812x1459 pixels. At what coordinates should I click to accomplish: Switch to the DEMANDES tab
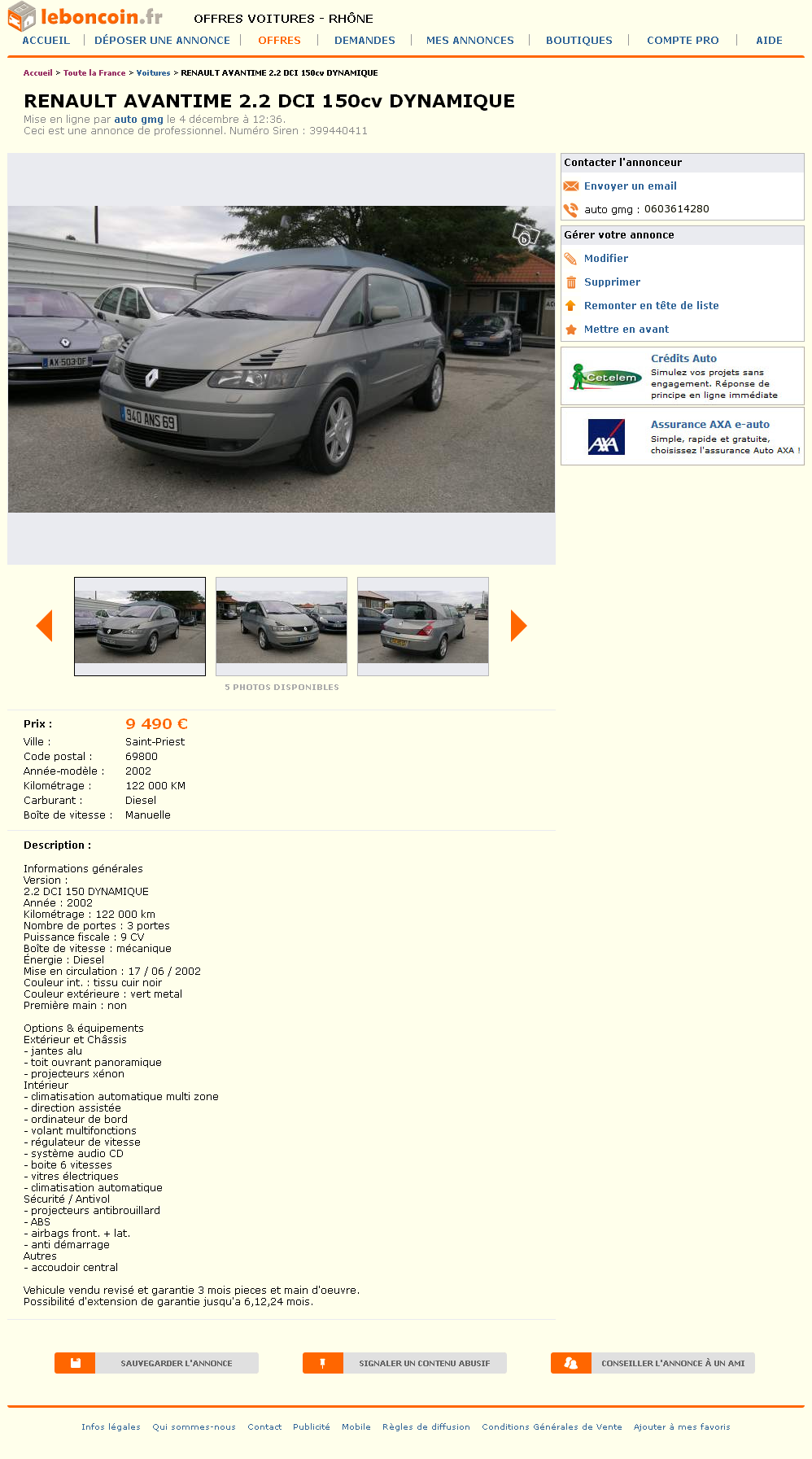pos(365,40)
